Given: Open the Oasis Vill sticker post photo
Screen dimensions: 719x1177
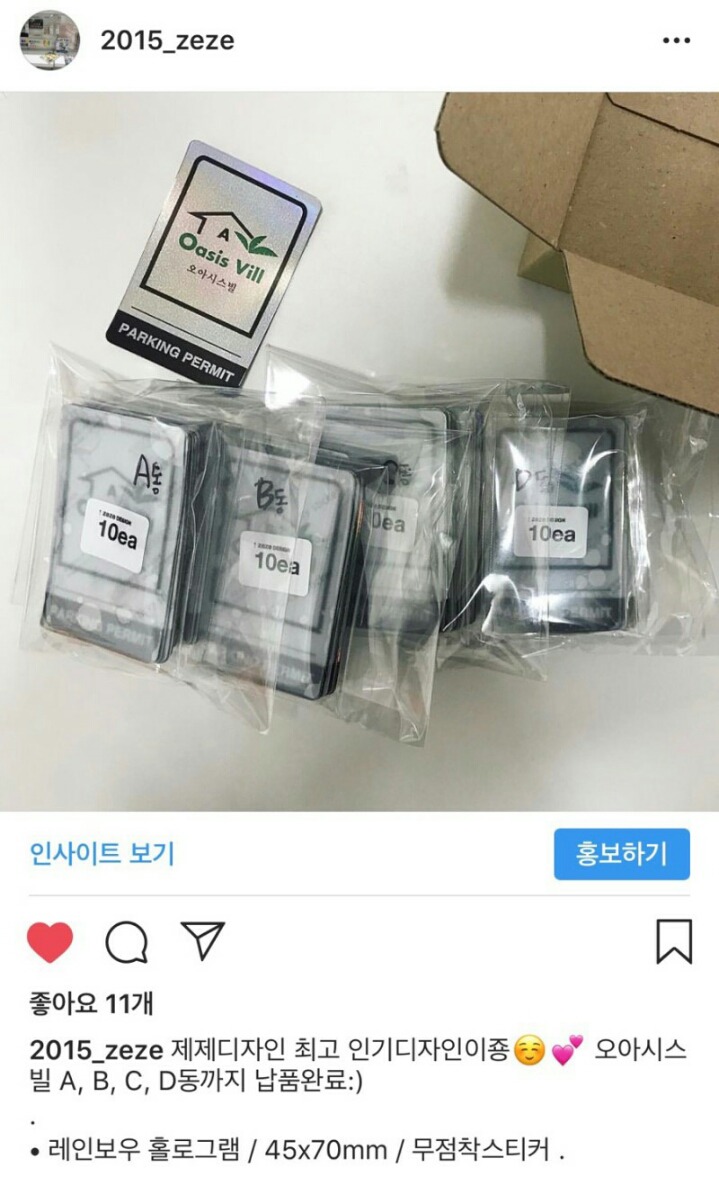Looking at the screenshot, I should (359, 450).
